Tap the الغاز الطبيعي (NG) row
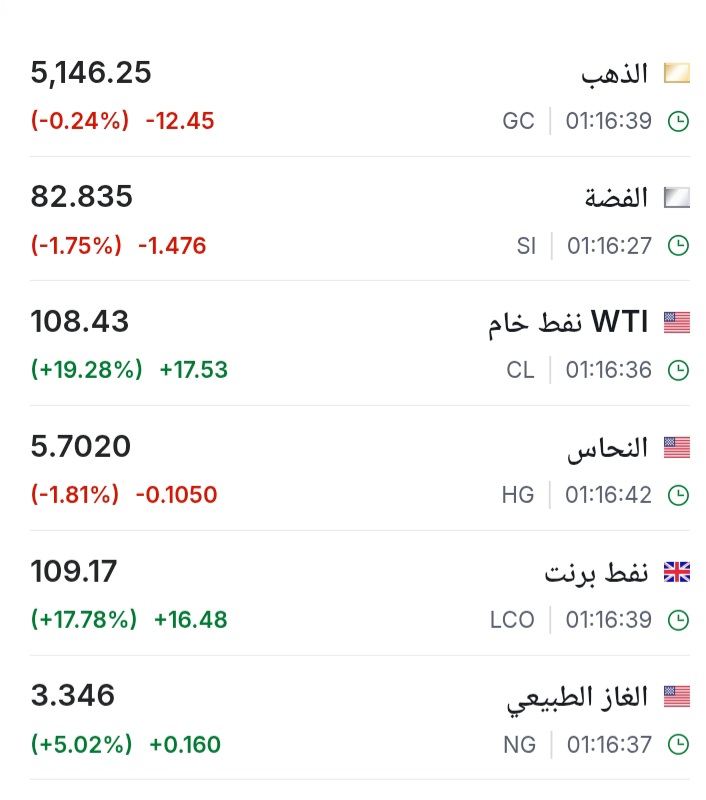This screenshot has width=706, height=800. coord(578,698)
